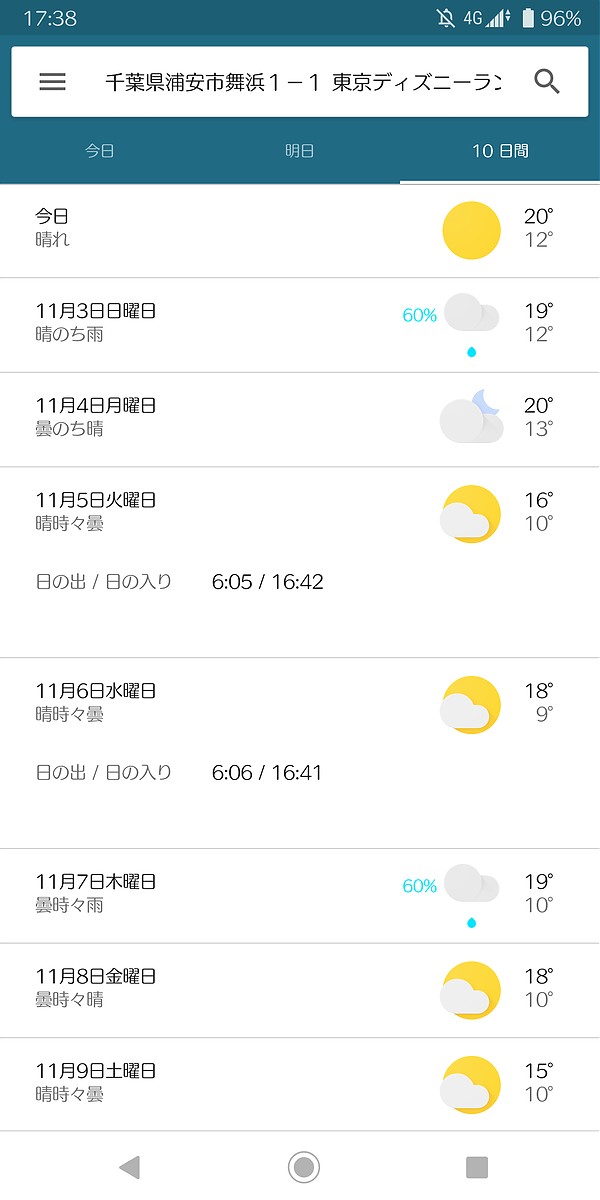Expand the 11月4日月曜日 forecast row
Screen dimensions: 600x1200
[x=300, y=420]
